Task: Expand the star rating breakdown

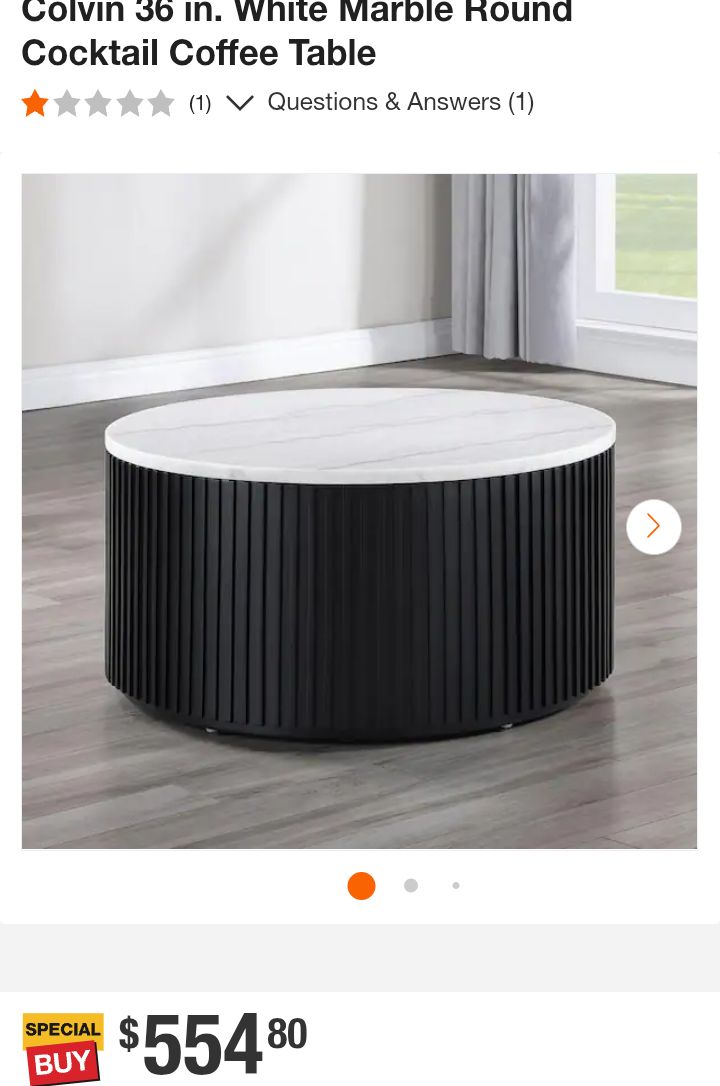Action: [240, 103]
